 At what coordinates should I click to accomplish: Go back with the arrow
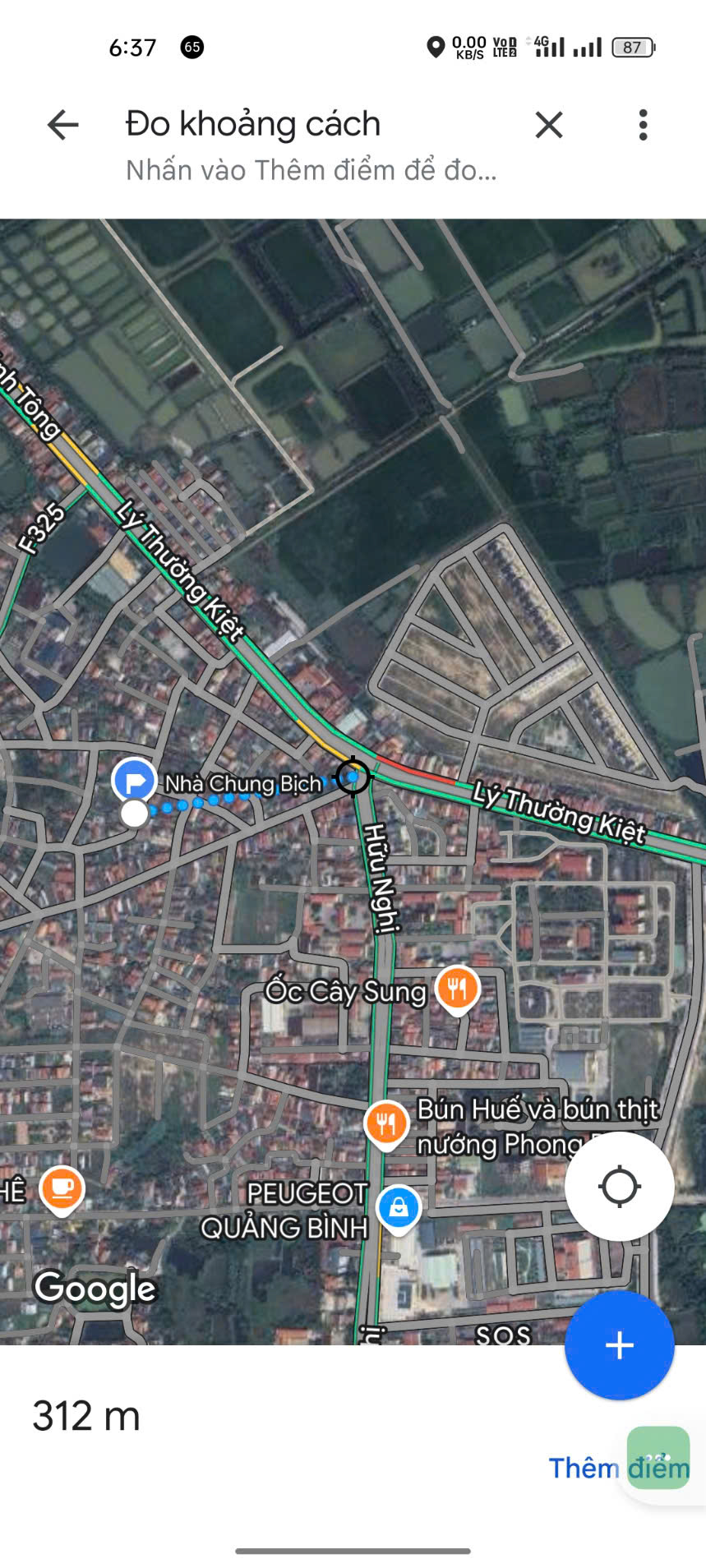(x=62, y=125)
